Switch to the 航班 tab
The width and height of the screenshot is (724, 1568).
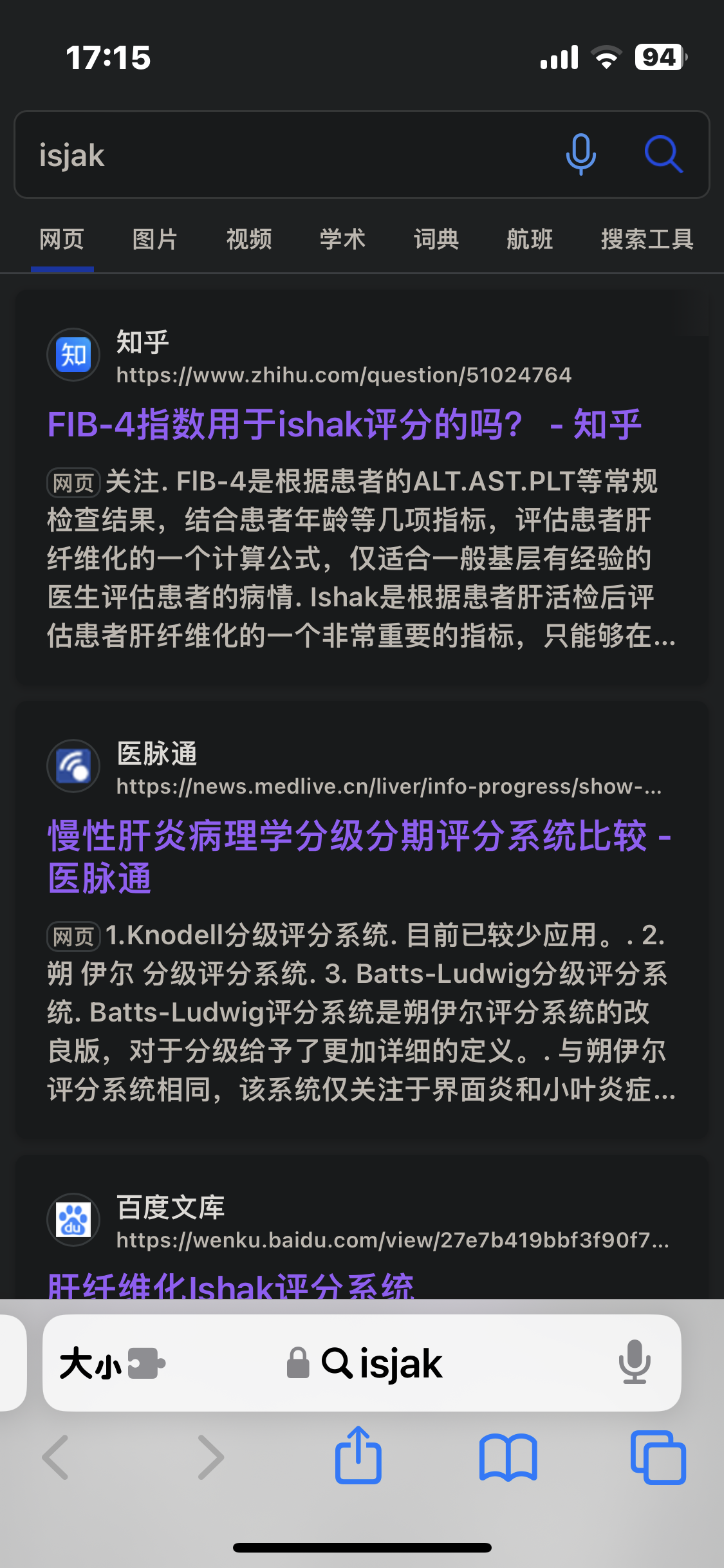[530, 239]
